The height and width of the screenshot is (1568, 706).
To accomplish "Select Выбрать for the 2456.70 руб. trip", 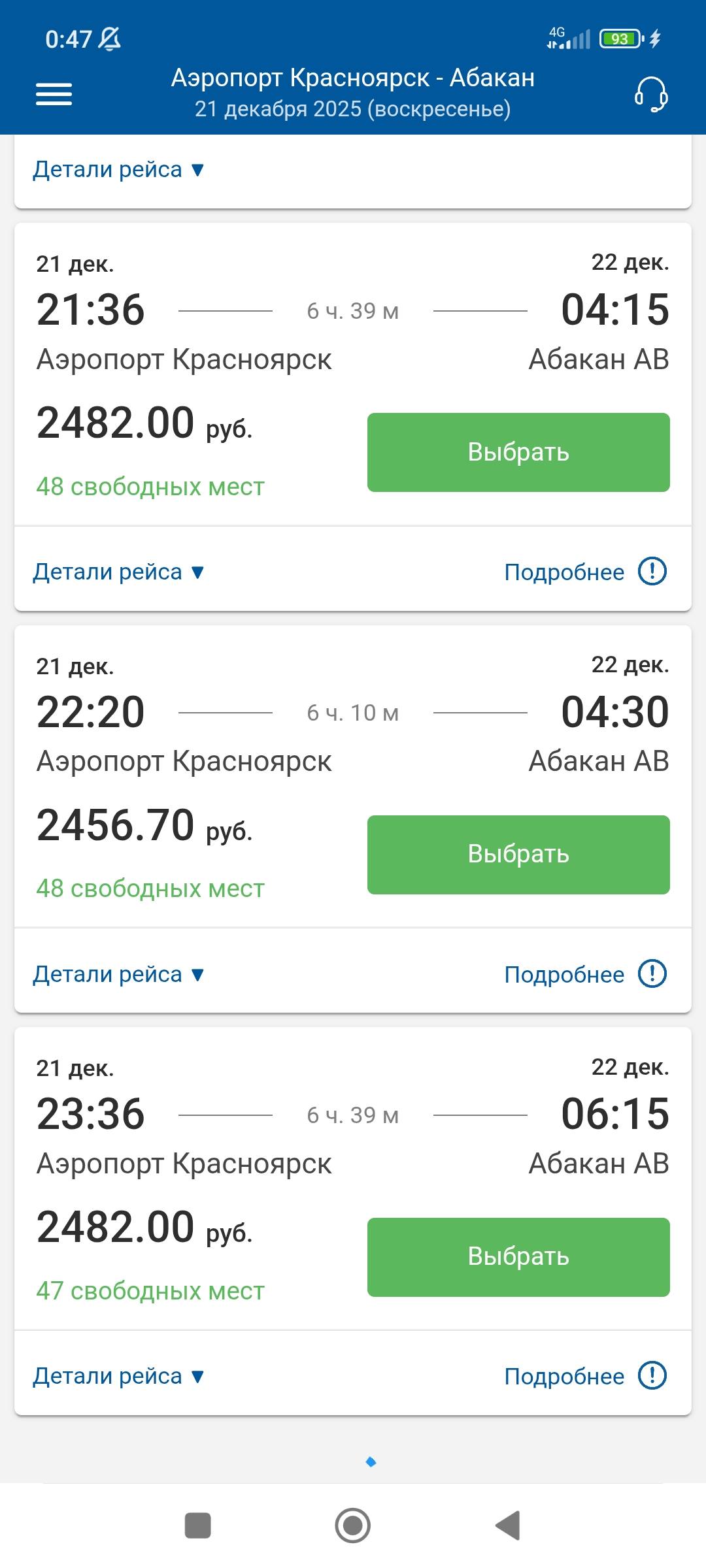I will click(519, 853).
